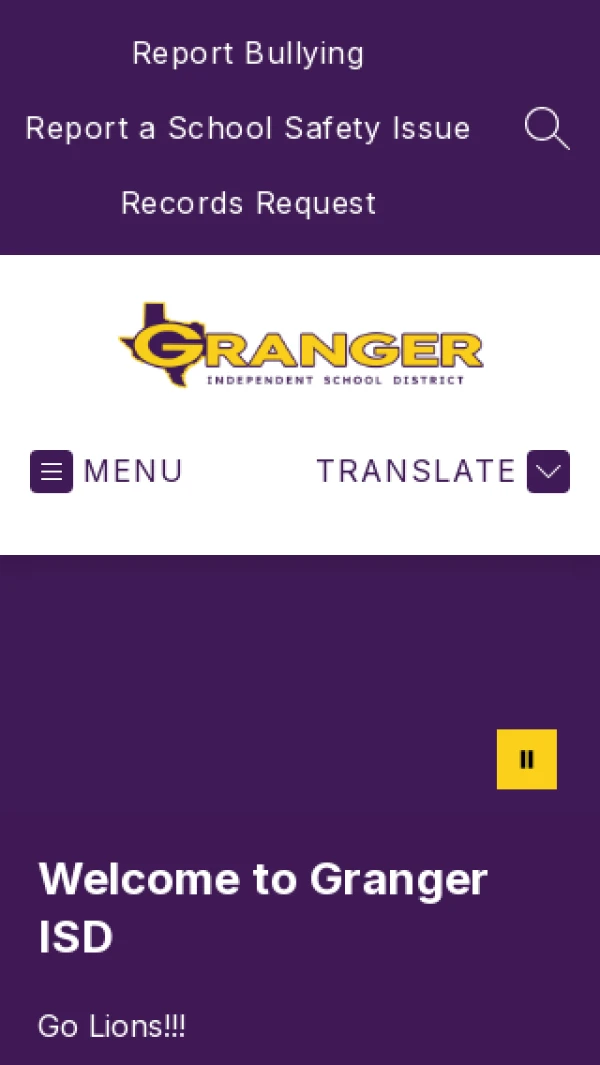Tap the search magnifier icon

click(546, 129)
